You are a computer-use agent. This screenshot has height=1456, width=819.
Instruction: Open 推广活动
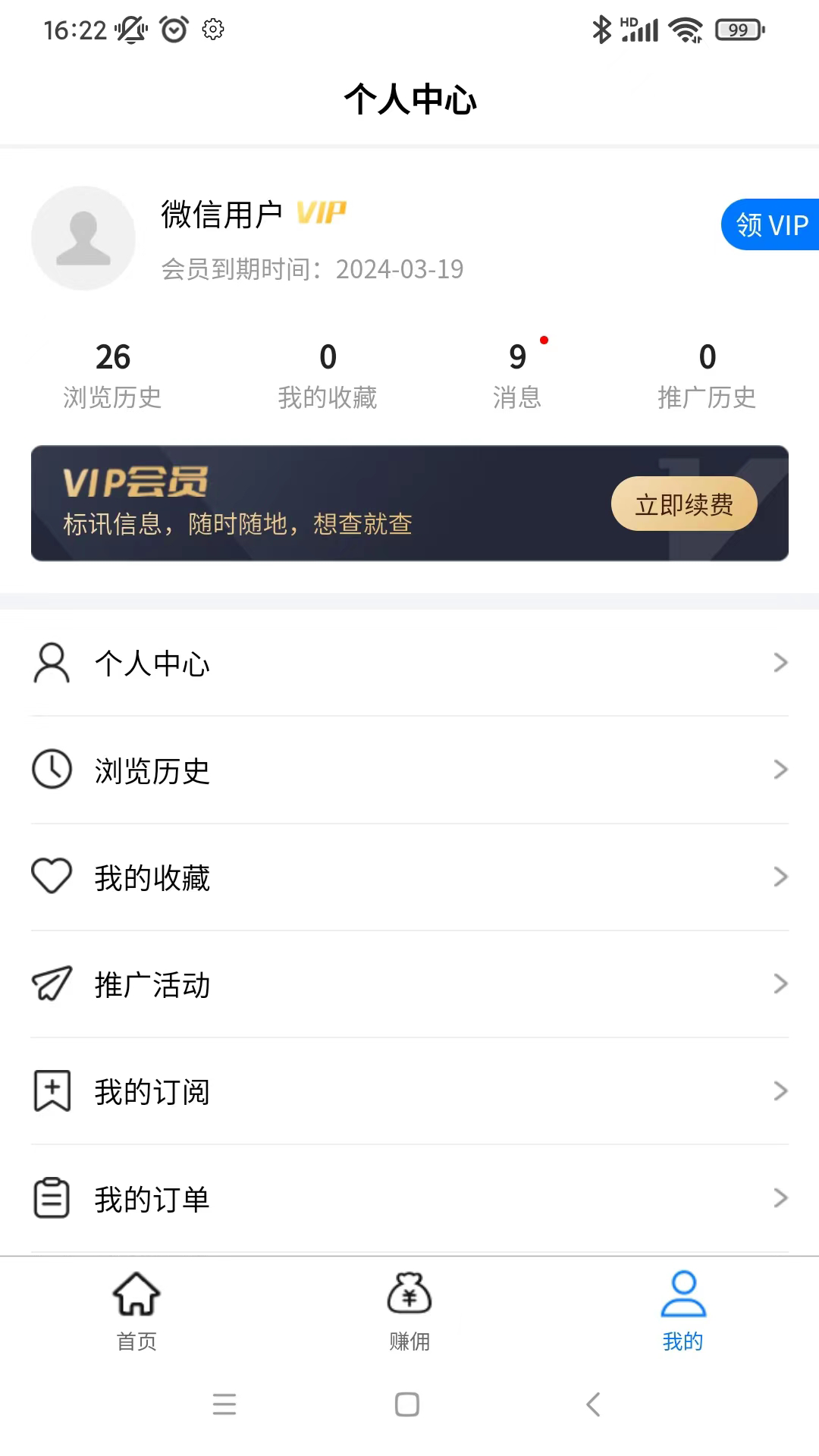coord(409,984)
